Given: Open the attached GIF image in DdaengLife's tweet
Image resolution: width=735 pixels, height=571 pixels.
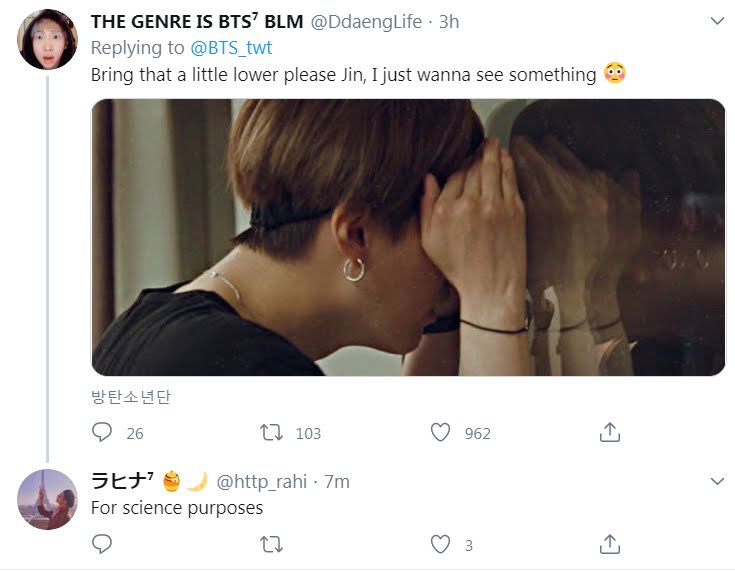Looking at the screenshot, I should pyautogui.click(x=408, y=237).
